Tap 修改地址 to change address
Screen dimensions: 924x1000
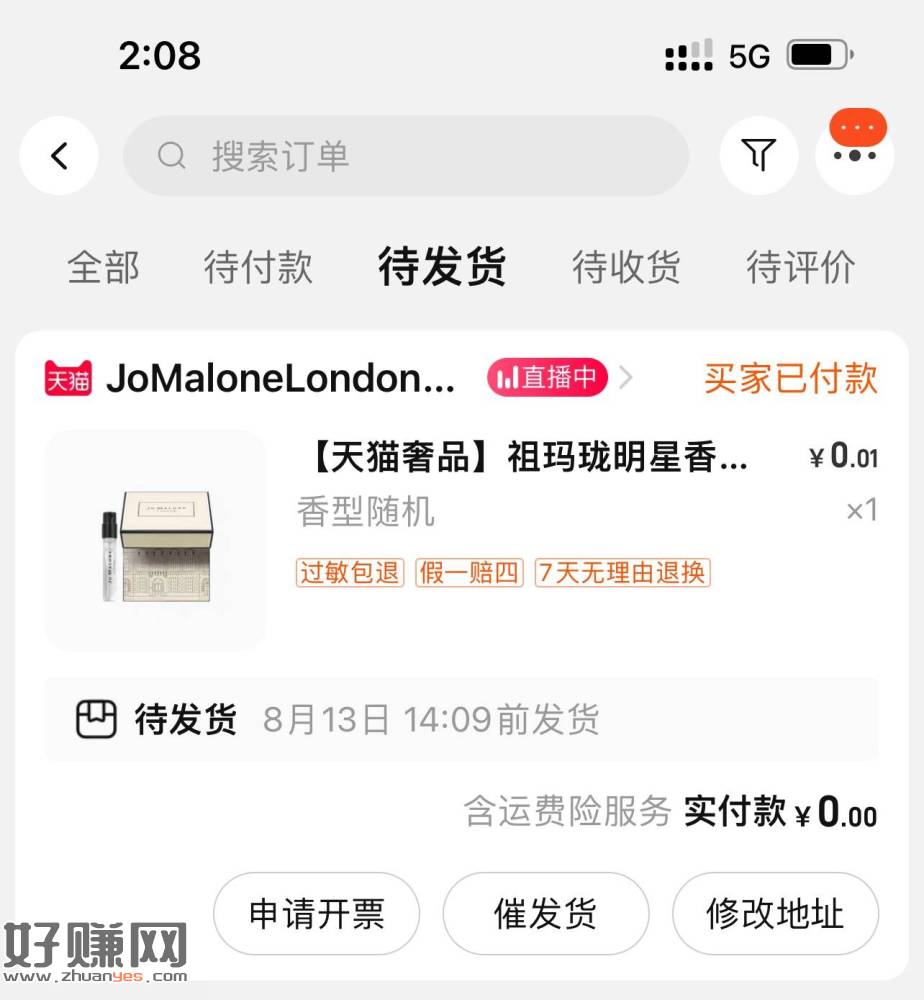[x=775, y=913]
